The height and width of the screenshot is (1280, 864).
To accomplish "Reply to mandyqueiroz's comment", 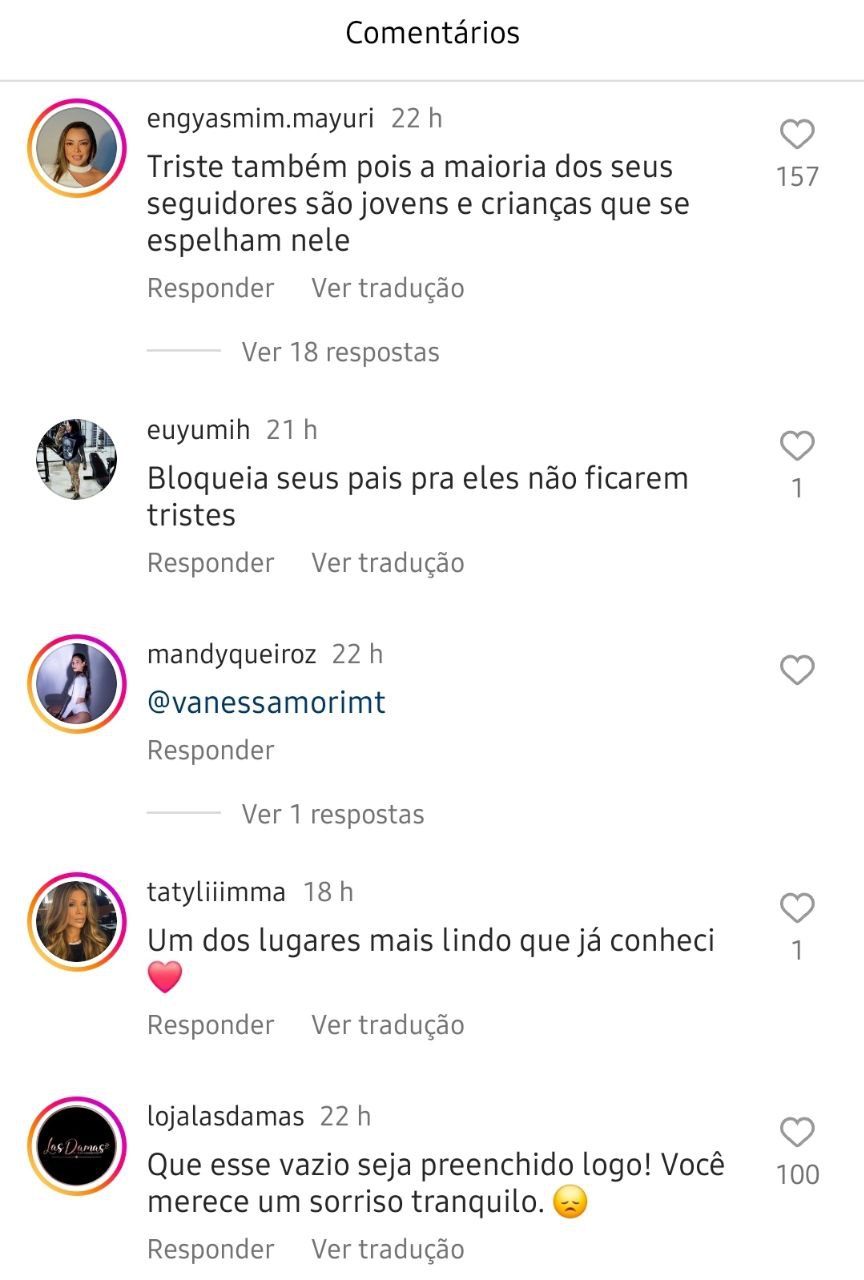I will pyautogui.click(x=210, y=750).
